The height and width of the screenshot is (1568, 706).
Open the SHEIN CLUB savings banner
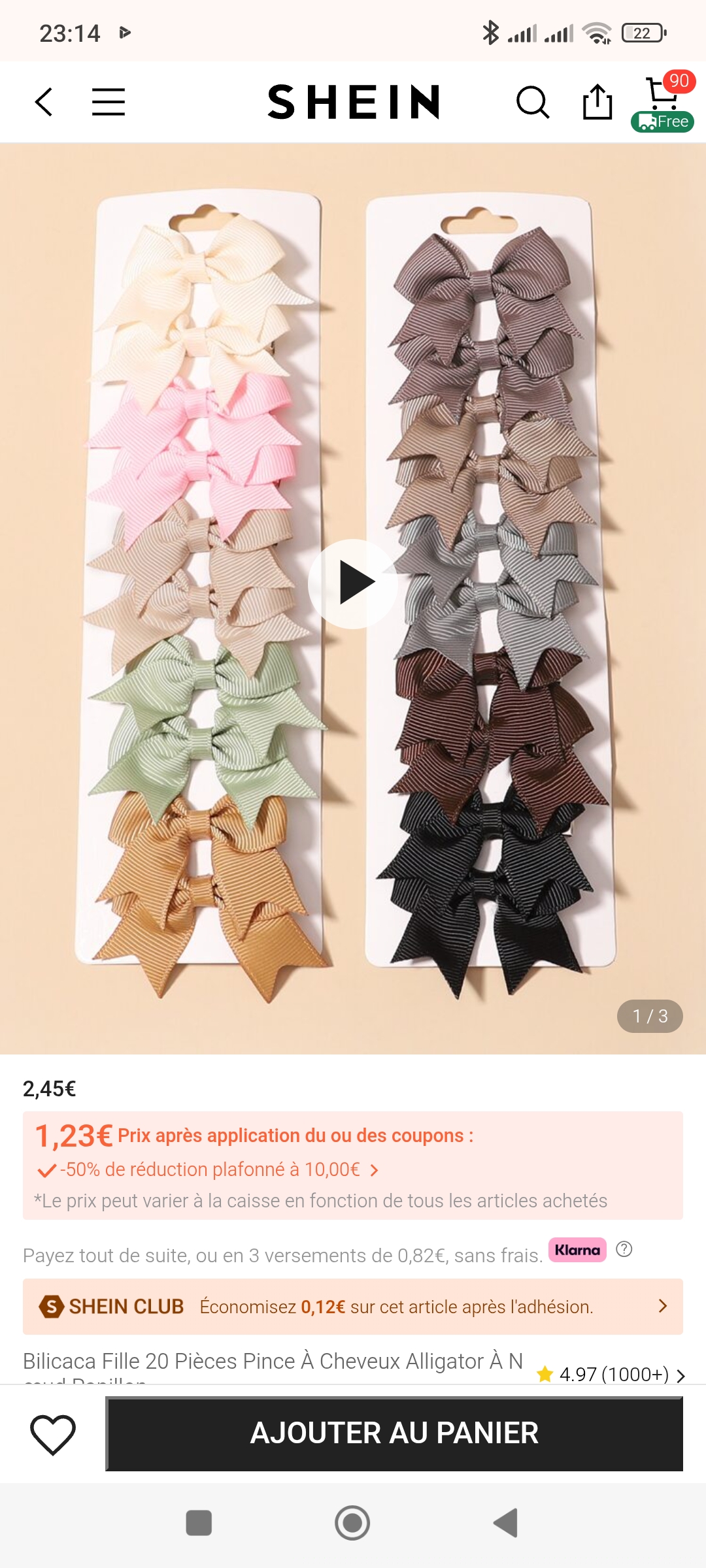pos(353,1307)
